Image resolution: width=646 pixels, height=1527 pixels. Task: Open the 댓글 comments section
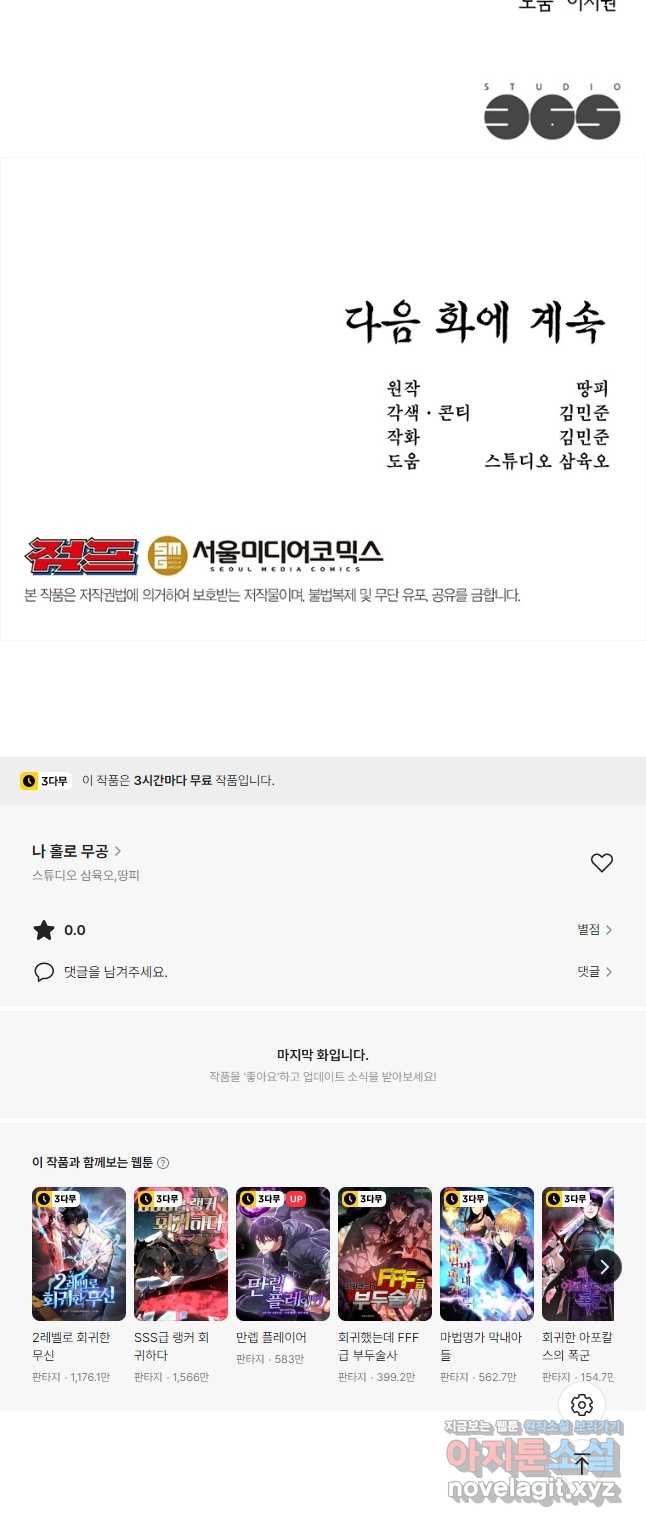(x=594, y=972)
